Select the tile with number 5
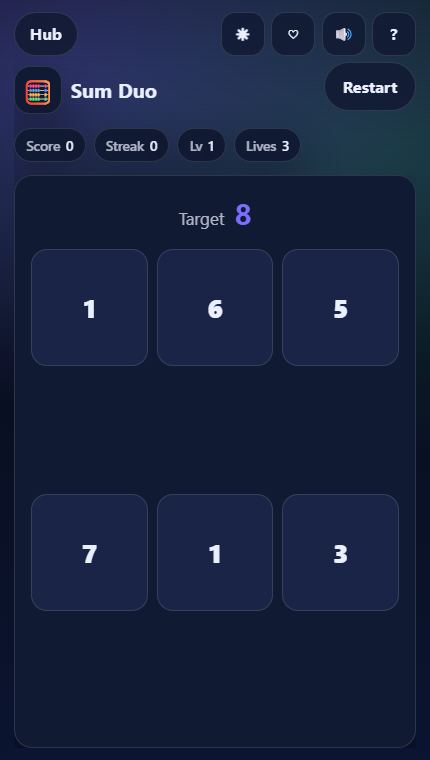The height and width of the screenshot is (760, 430). 340,308
